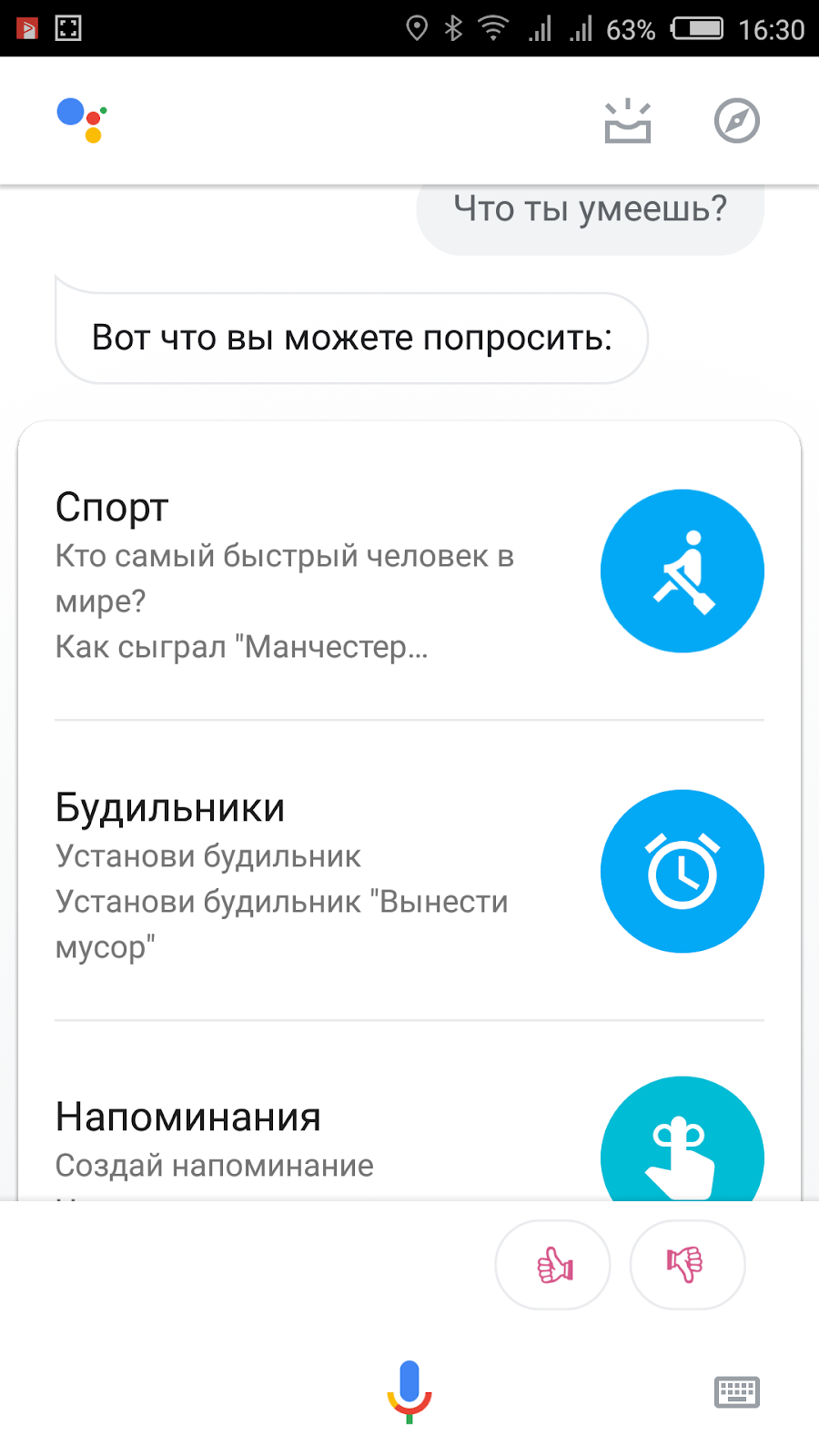Click the 'Установи будильник' example phrase
819x1456 pixels.
click(x=207, y=856)
